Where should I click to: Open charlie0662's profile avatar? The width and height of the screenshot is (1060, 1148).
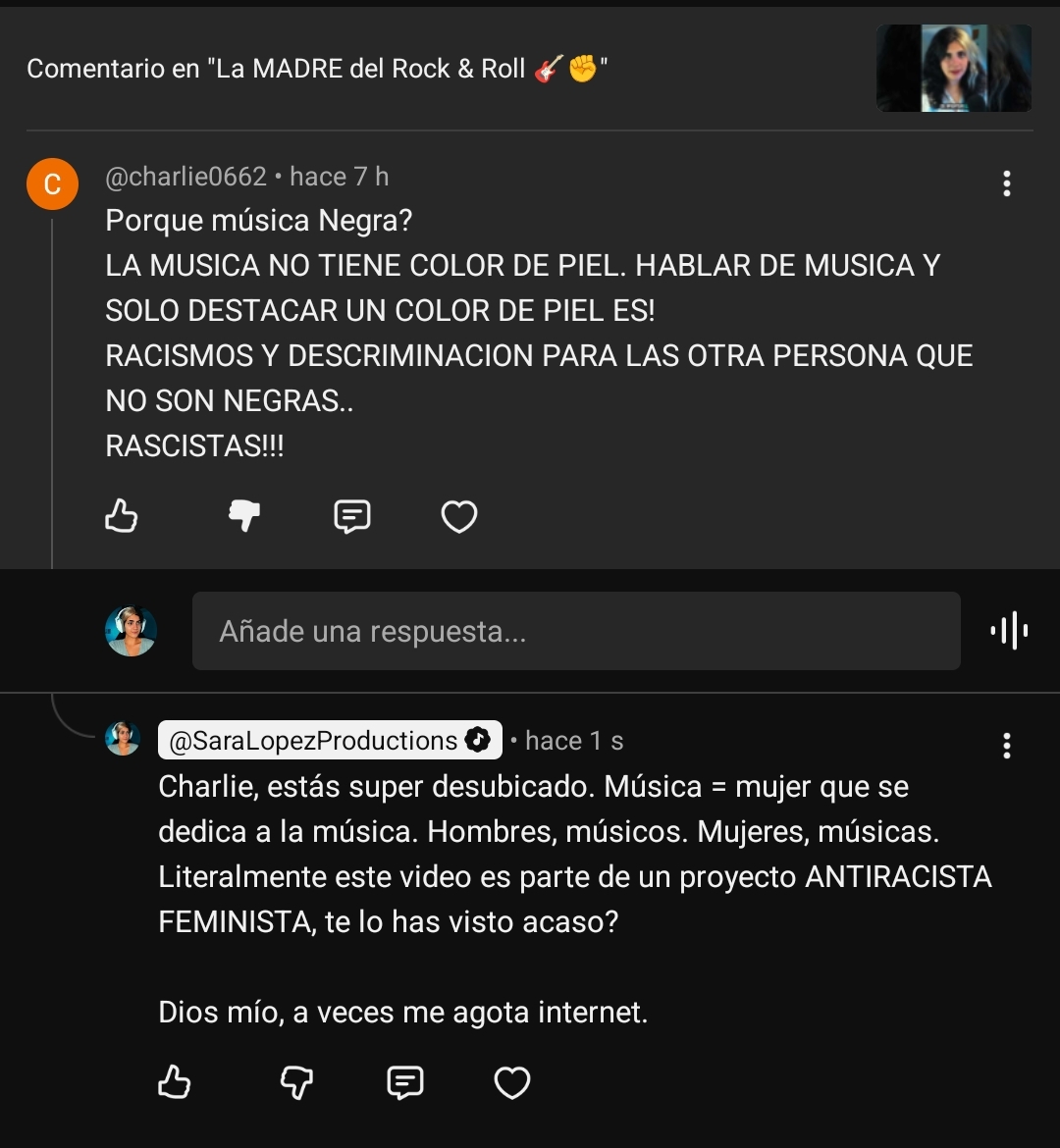pos(52,183)
